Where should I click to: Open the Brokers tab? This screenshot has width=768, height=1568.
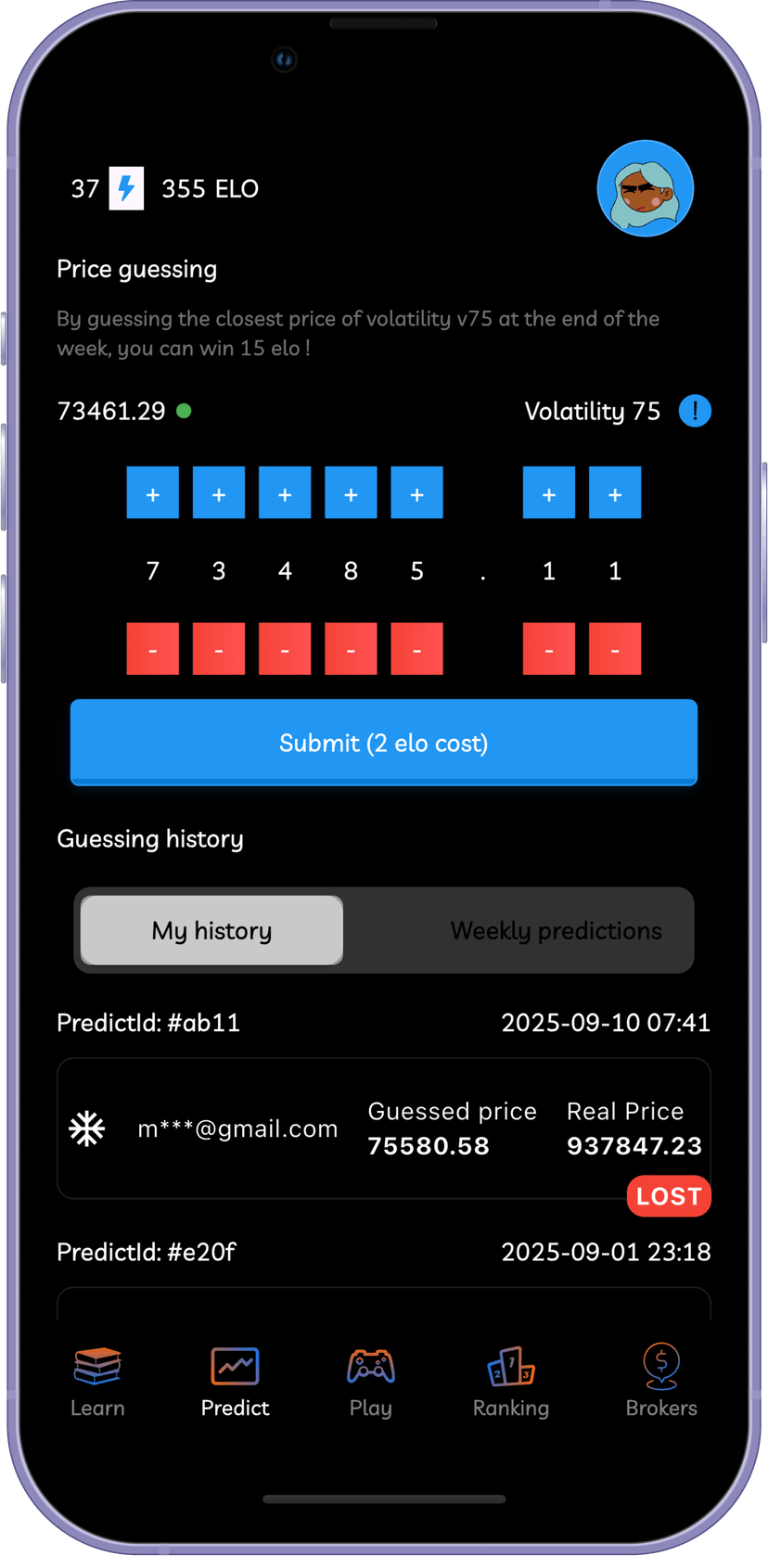tap(661, 1381)
